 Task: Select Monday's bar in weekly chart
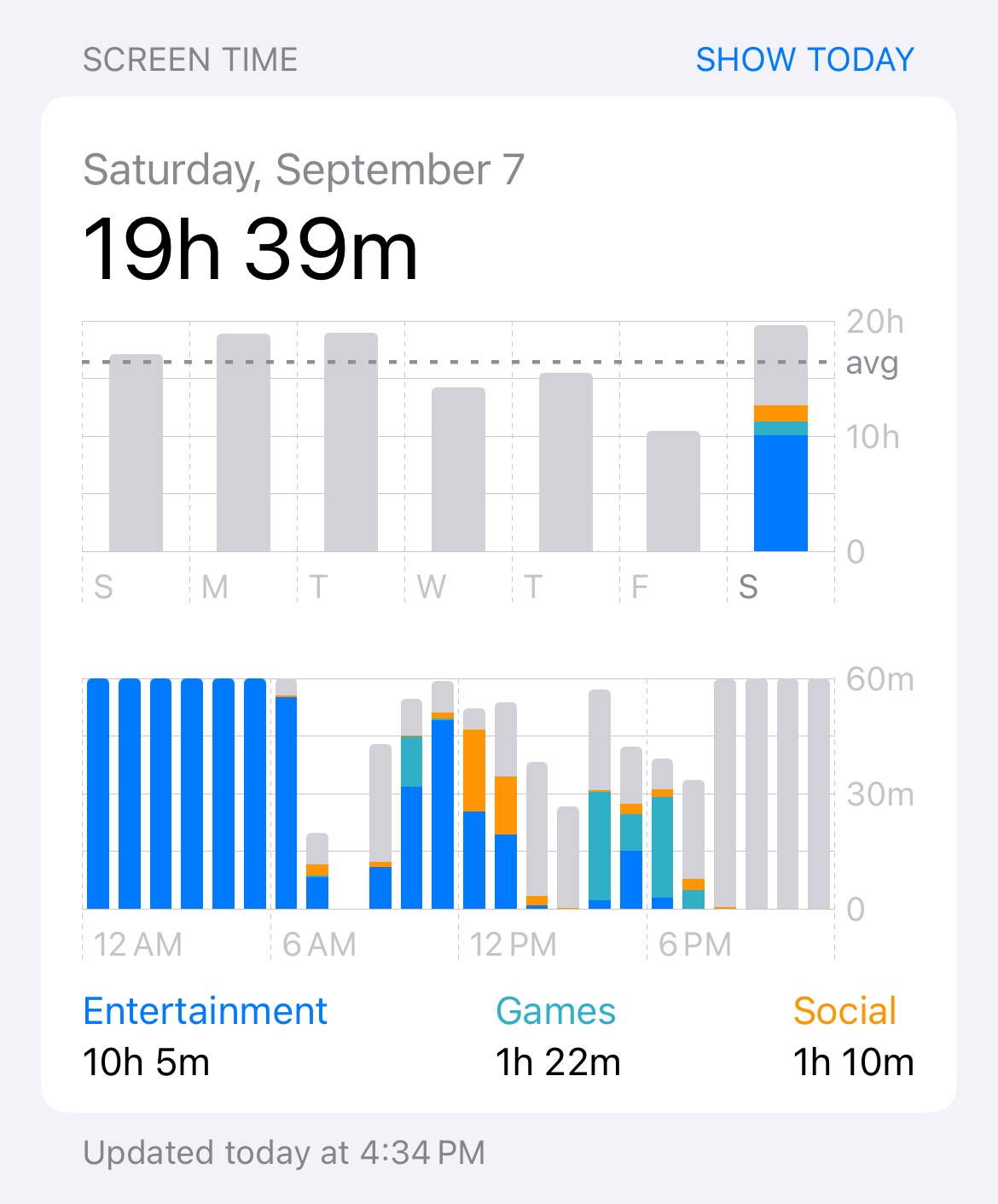[x=243, y=443]
